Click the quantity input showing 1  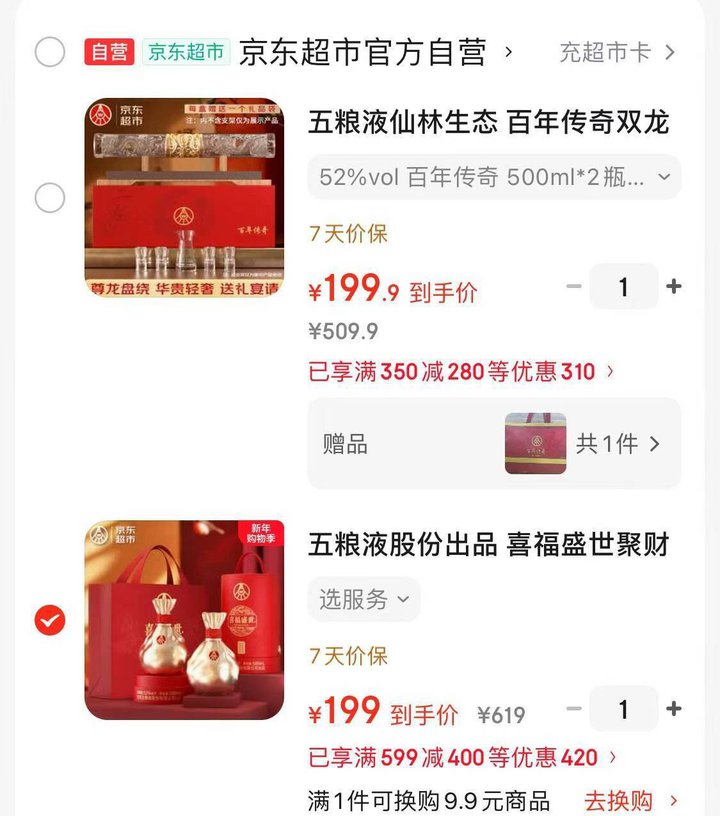(625, 287)
